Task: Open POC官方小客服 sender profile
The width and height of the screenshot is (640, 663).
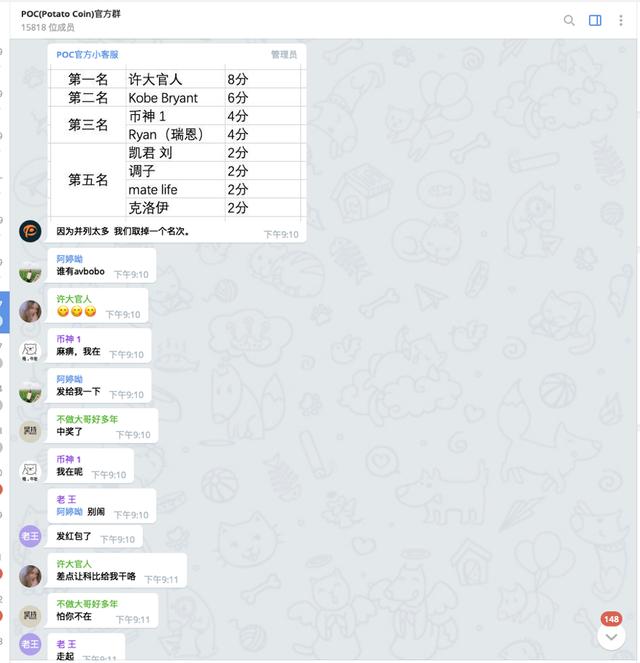Action: coord(87,55)
